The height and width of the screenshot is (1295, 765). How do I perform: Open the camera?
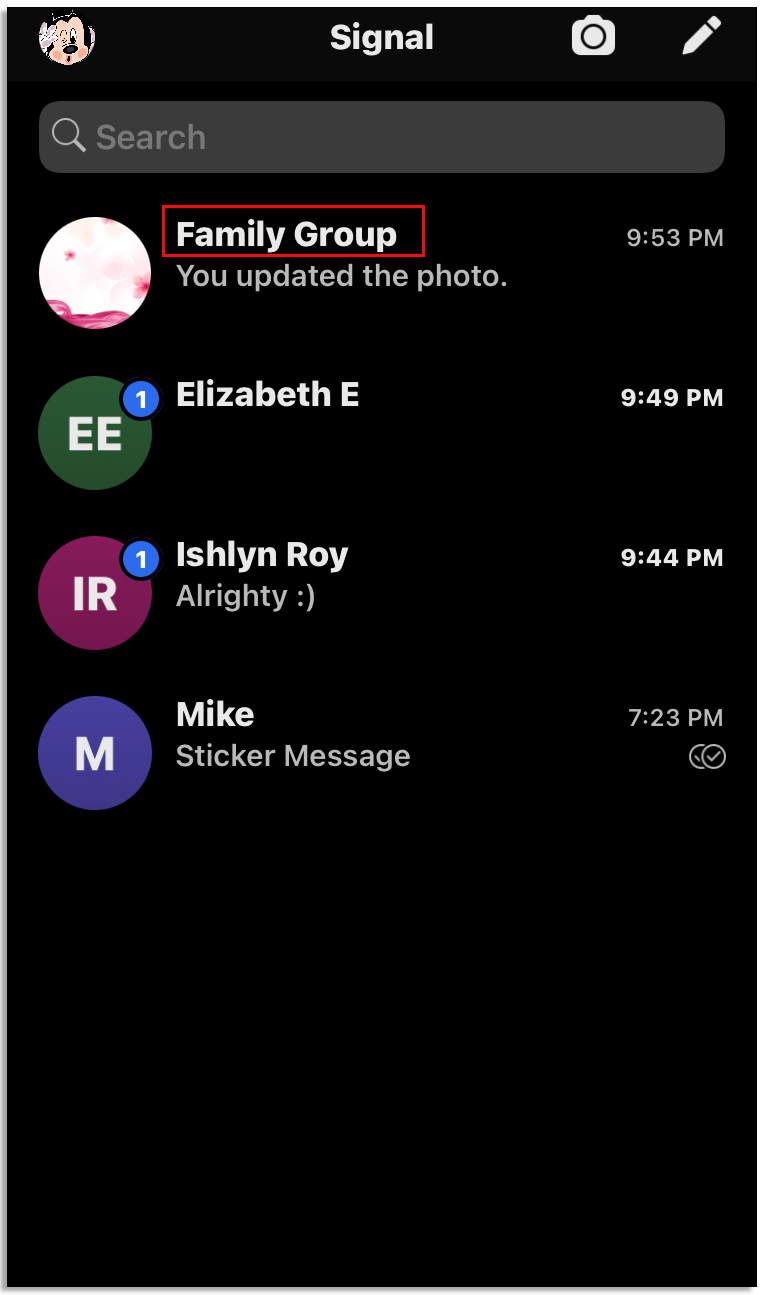click(x=593, y=38)
